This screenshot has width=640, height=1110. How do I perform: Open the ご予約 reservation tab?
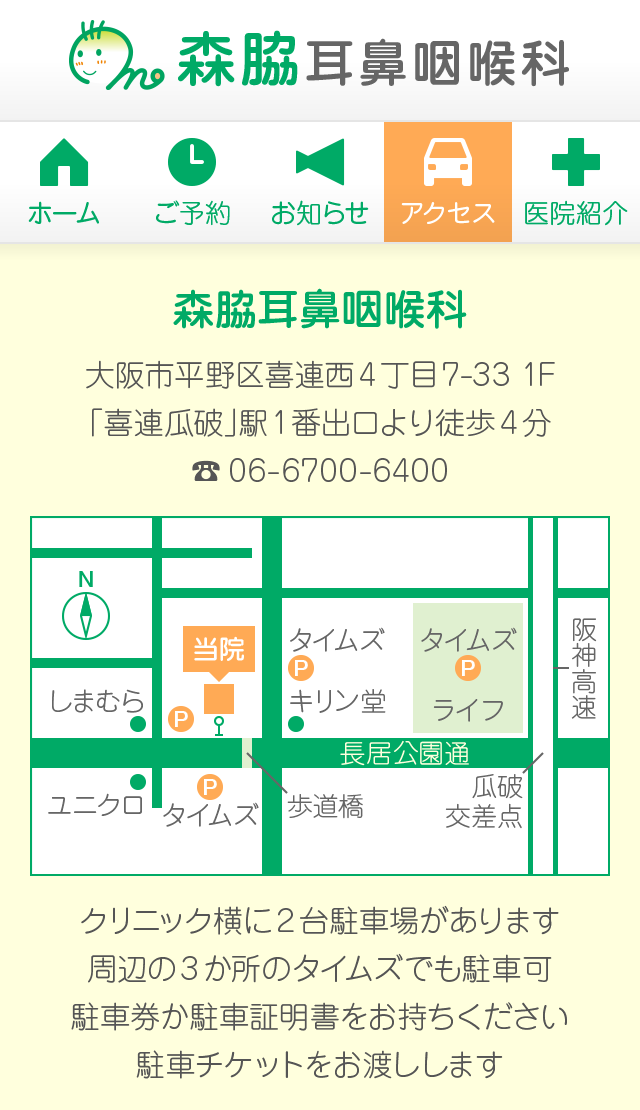(192, 182)
